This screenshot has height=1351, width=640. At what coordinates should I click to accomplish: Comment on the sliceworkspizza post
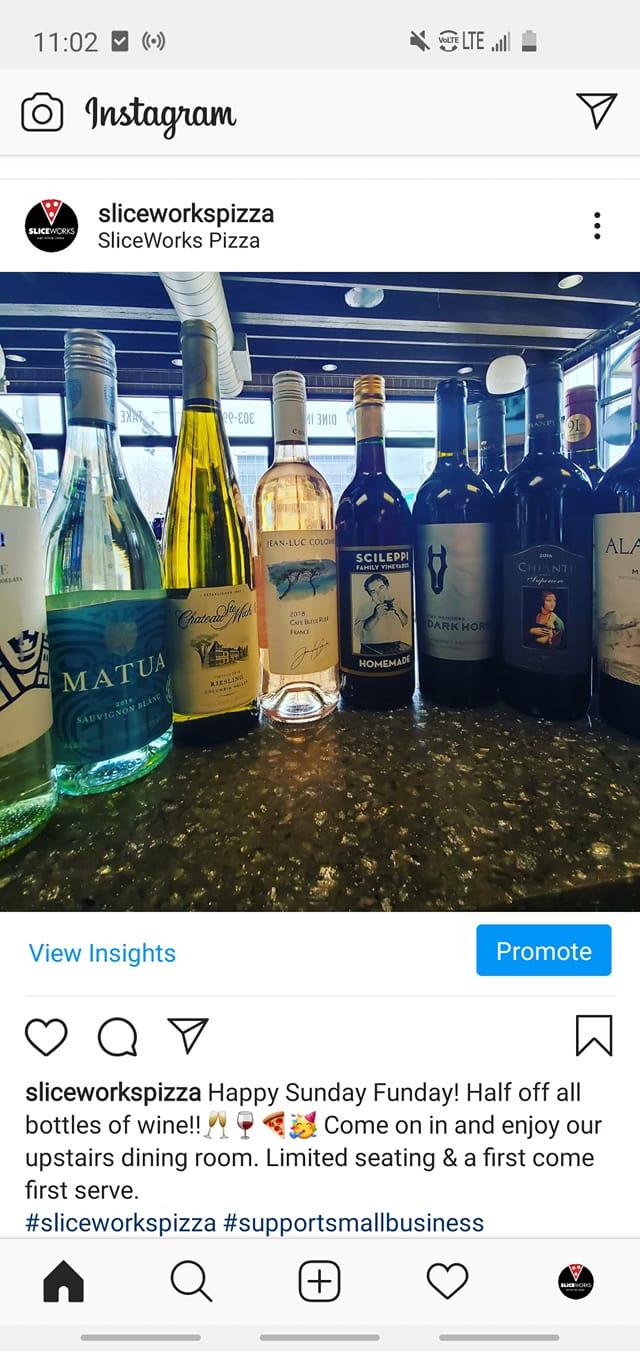(x=117, y=1037)
